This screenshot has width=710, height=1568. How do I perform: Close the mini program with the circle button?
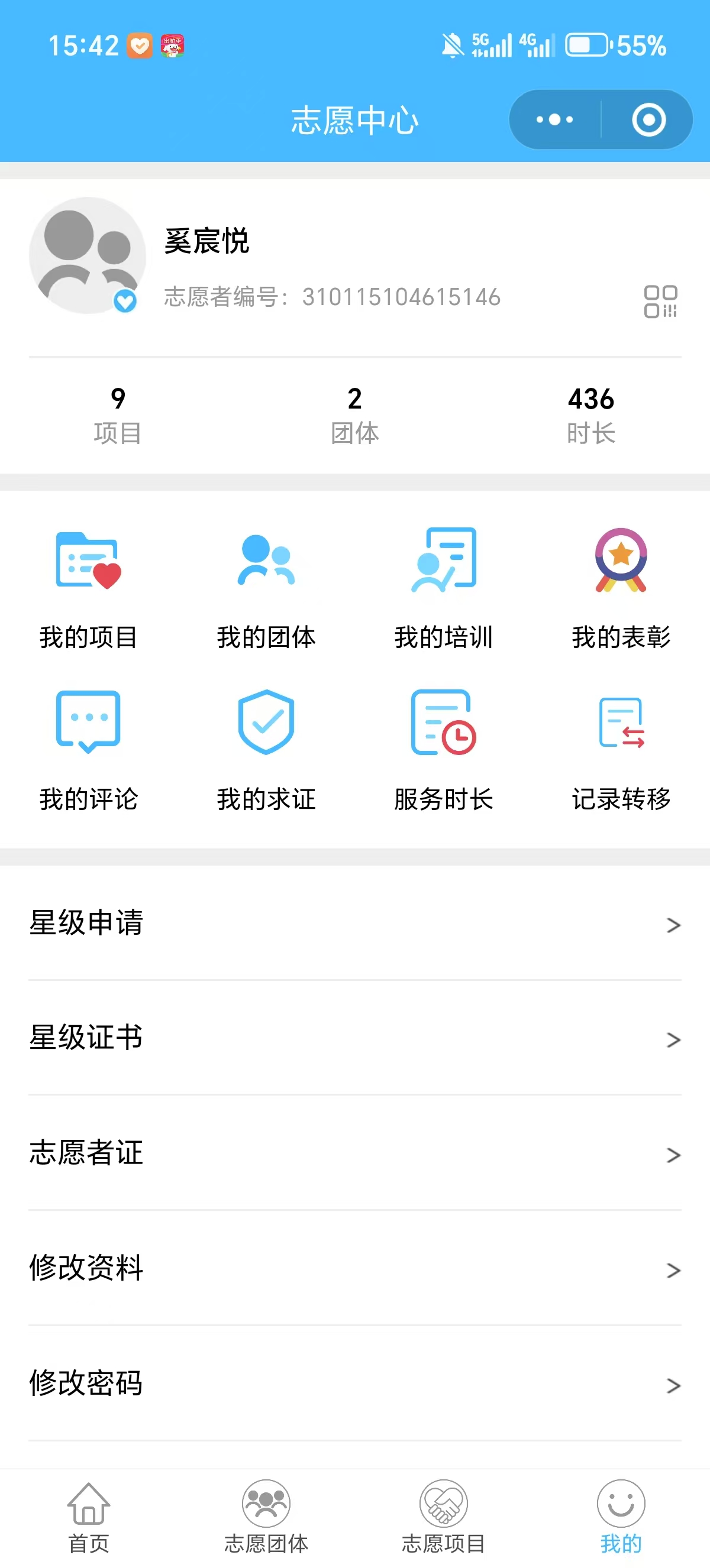[648, 120]
